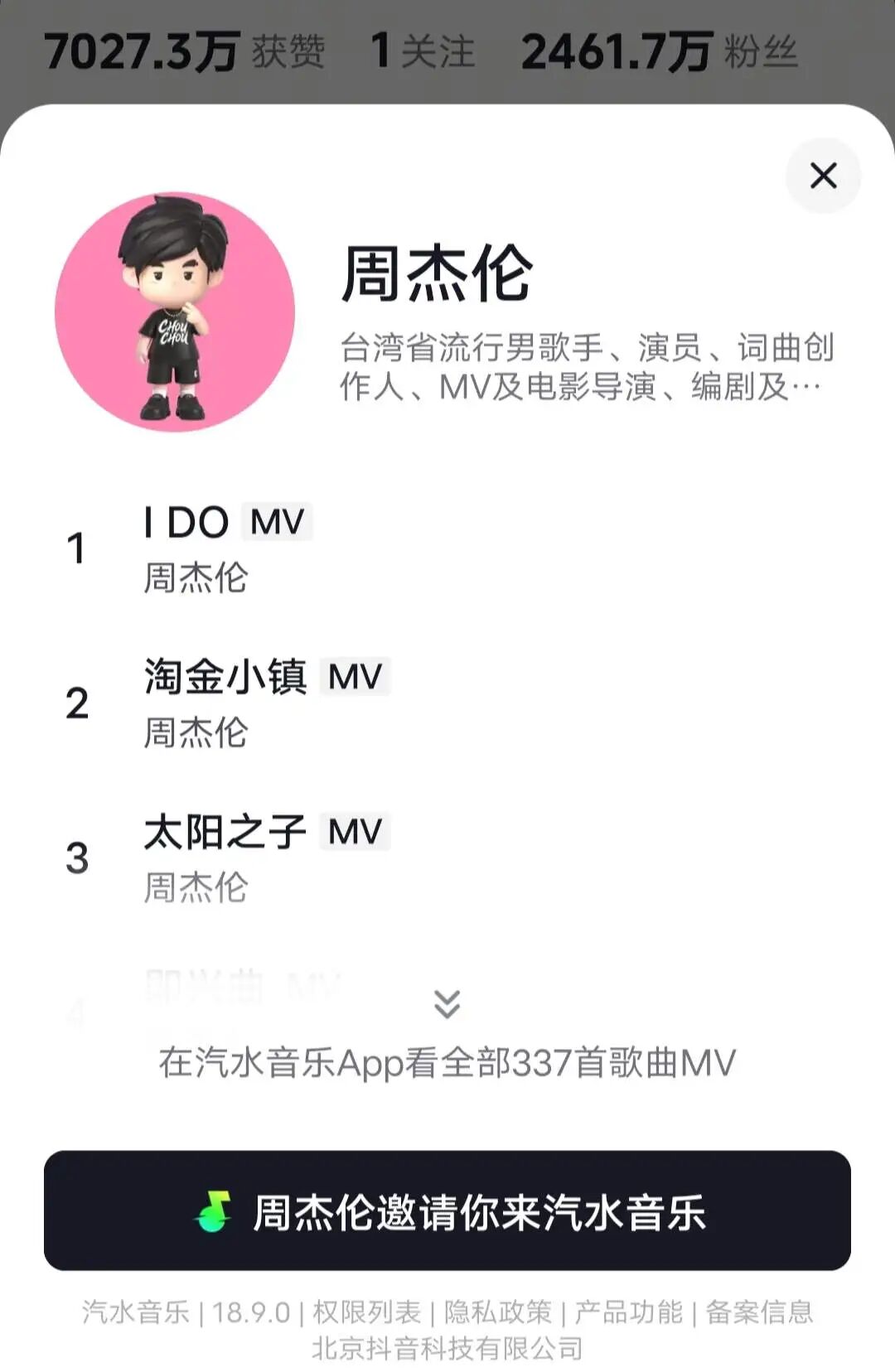The image size is (895, 1372).
Task: Open the song 太阳之子
Action: click(225, 833)
